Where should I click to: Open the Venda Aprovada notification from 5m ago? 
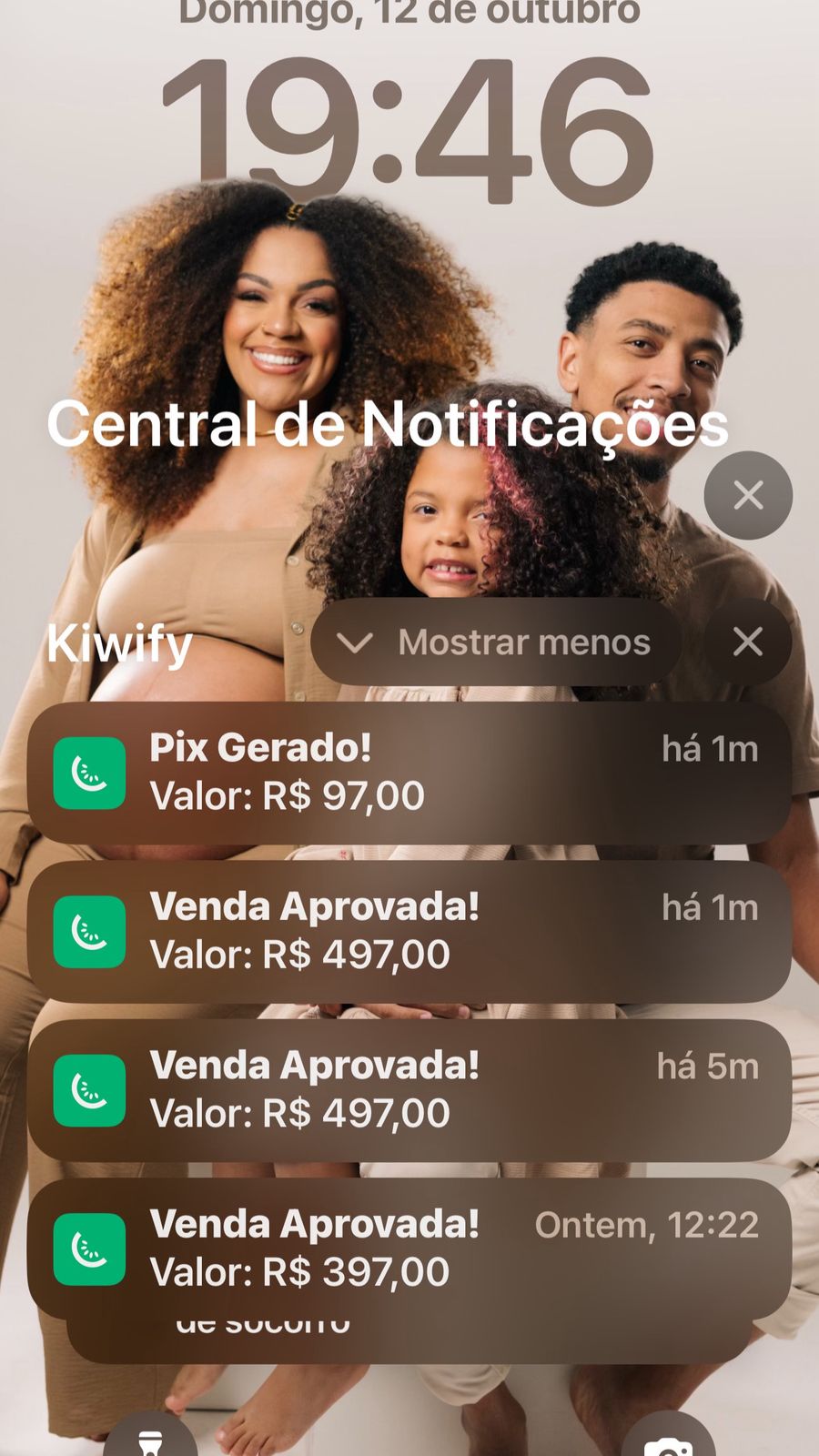409,1089
